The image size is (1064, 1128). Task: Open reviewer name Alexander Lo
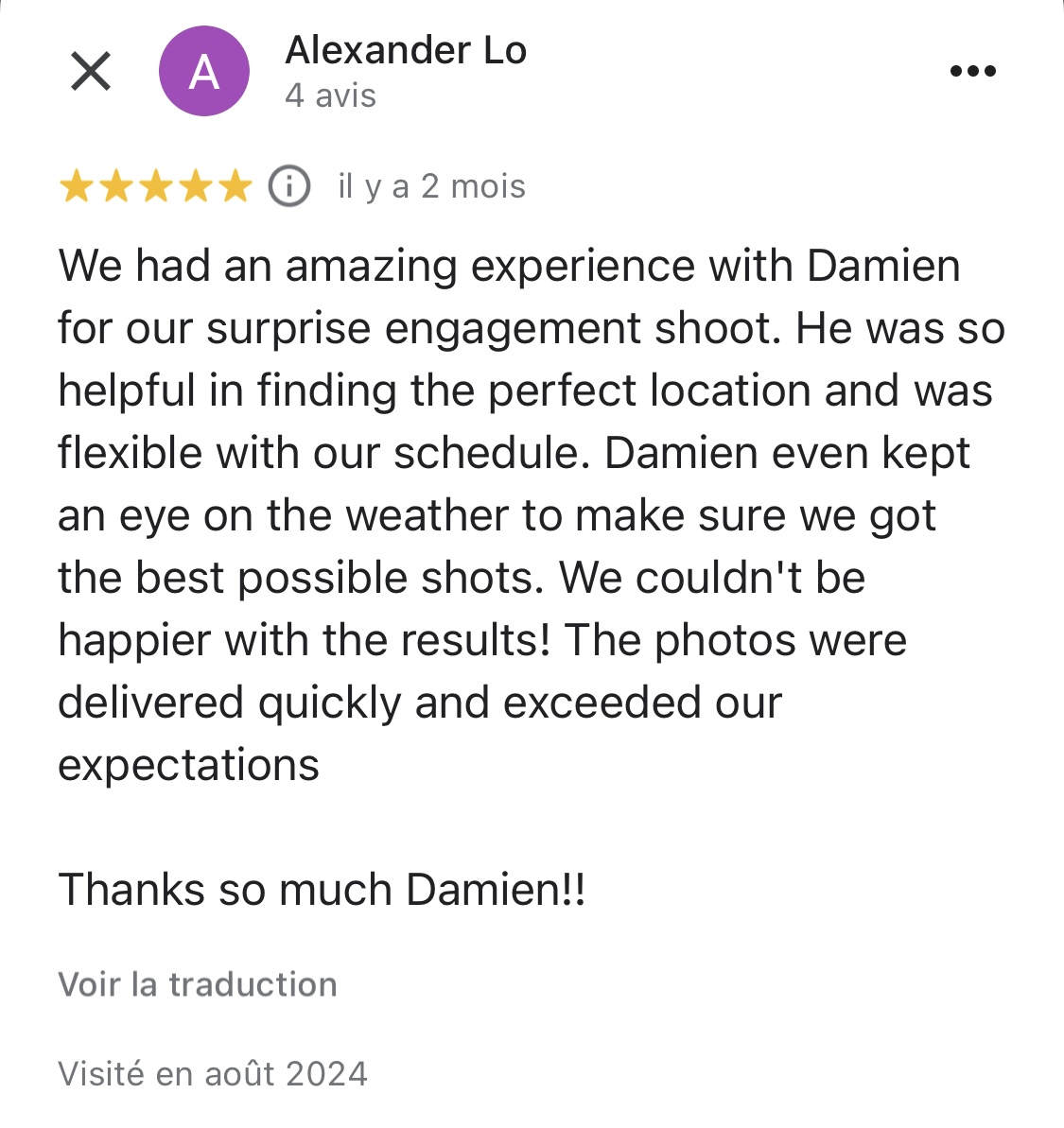tap(406, 50)
